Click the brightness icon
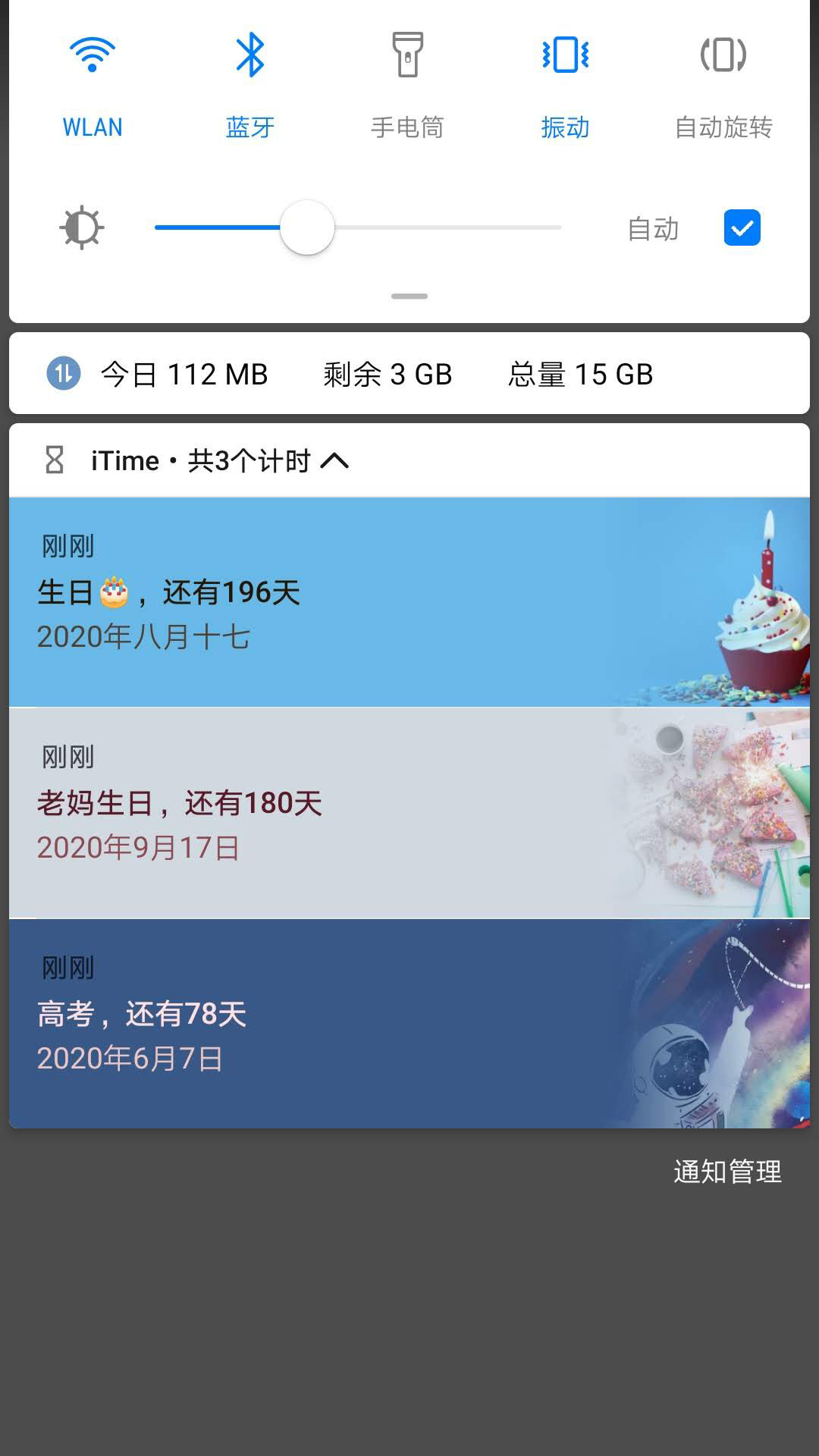Screen dimensions: 819x1456 (82, 227)
